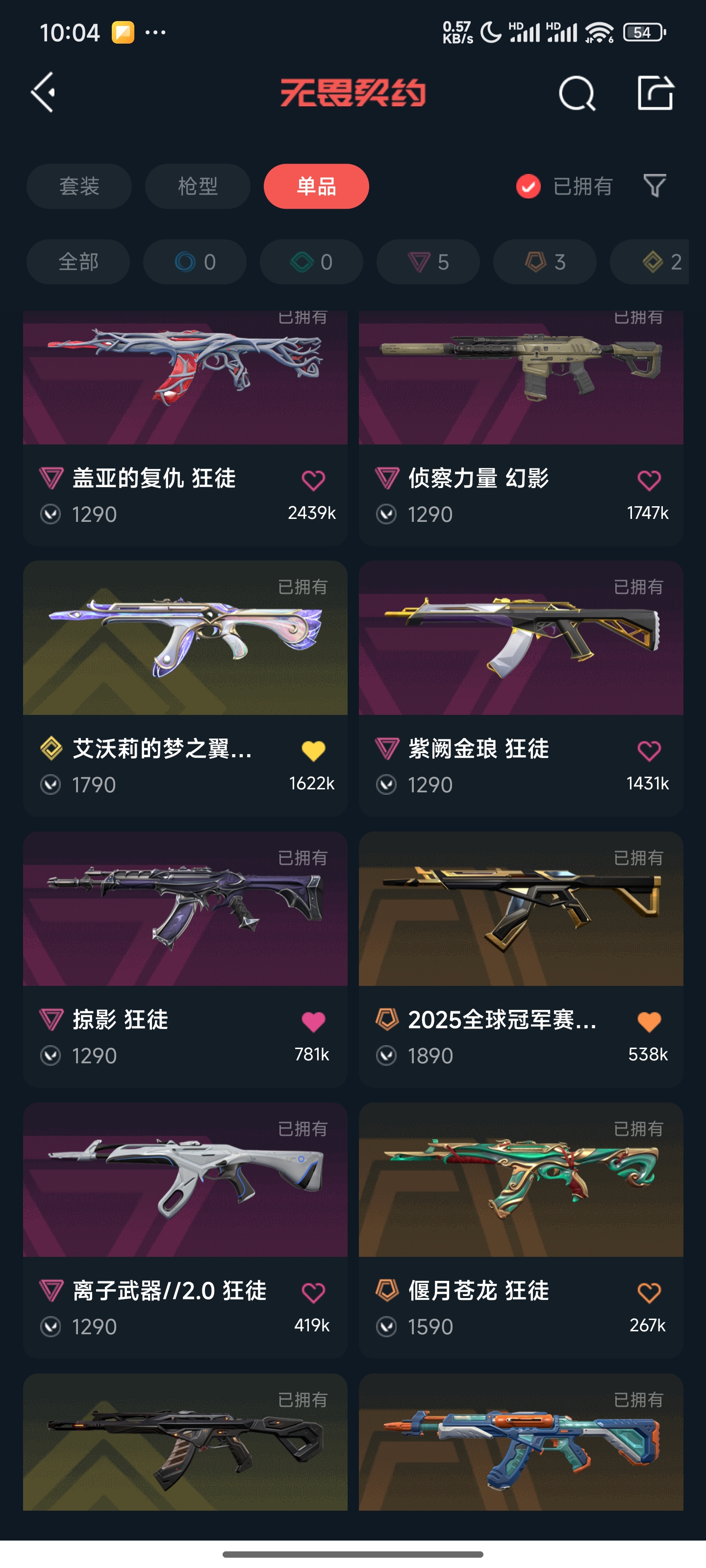Screen dimensions: 706x1568
Task: Open the 偃月苍龙 狂徒 skin card
Action: coord(521,1181)
